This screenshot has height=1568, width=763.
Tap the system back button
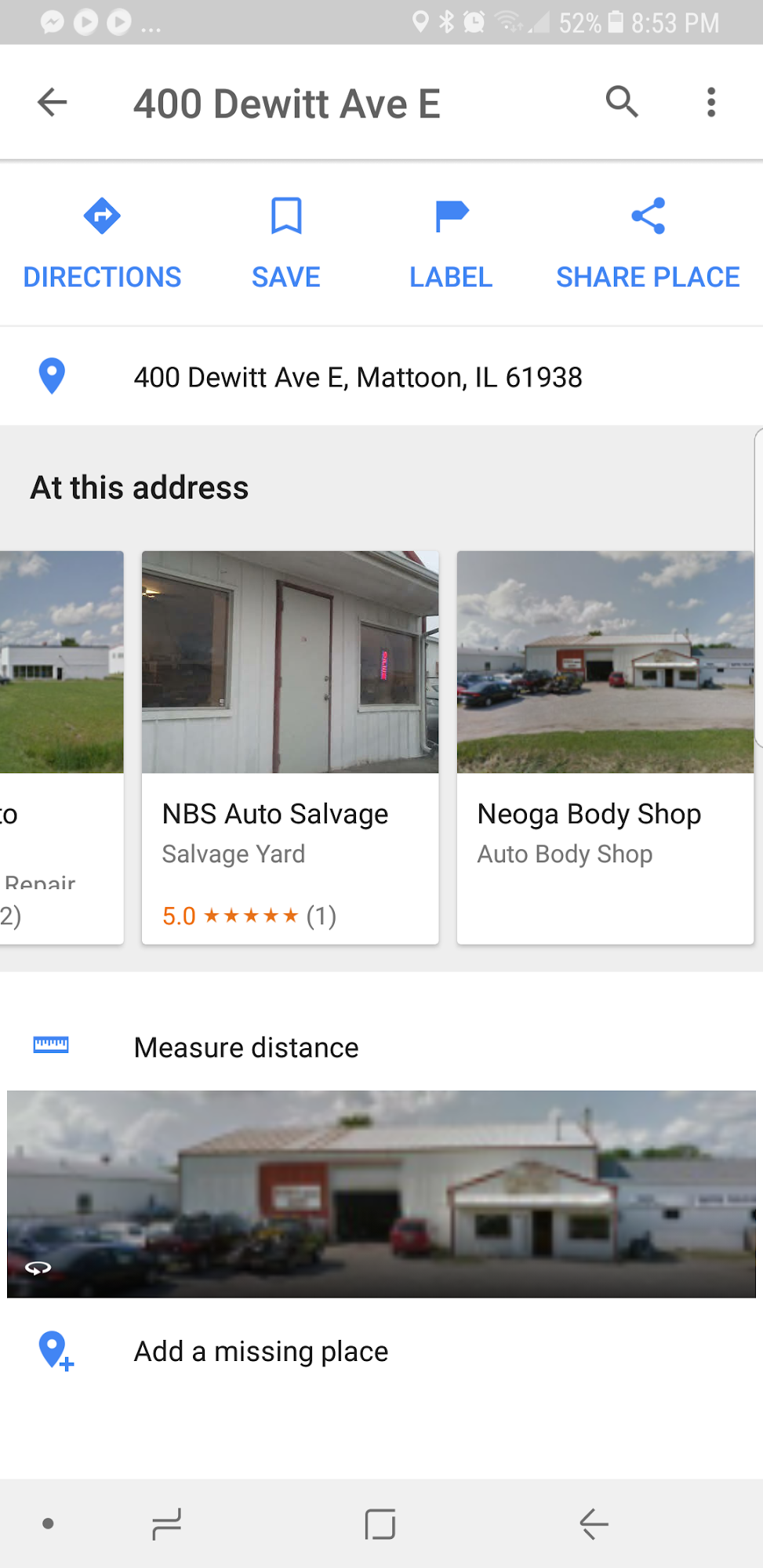pyautogui.click(x=594, y=1524)
